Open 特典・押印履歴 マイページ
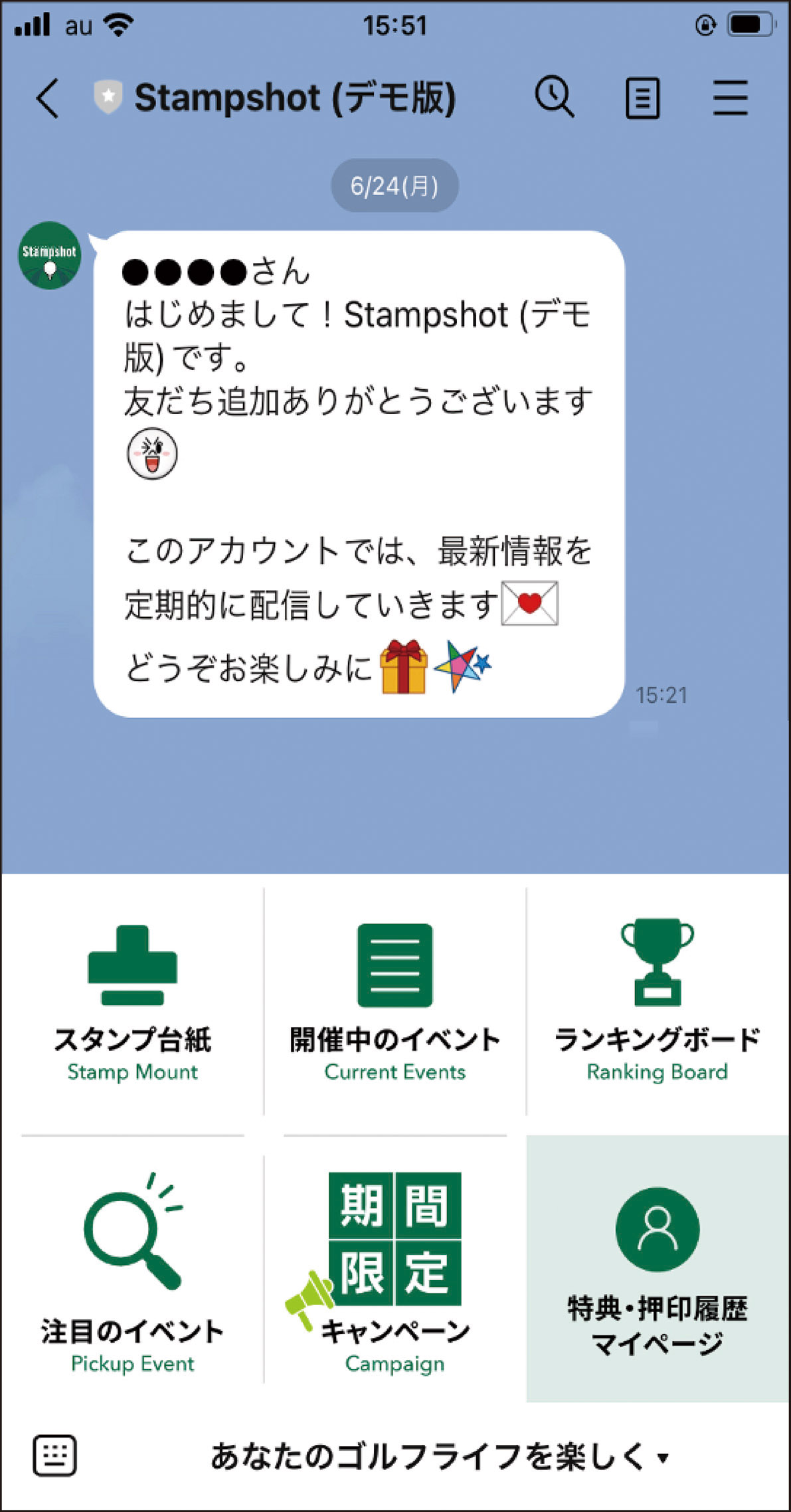The image size is (791, 1512). pos(658,1270)
